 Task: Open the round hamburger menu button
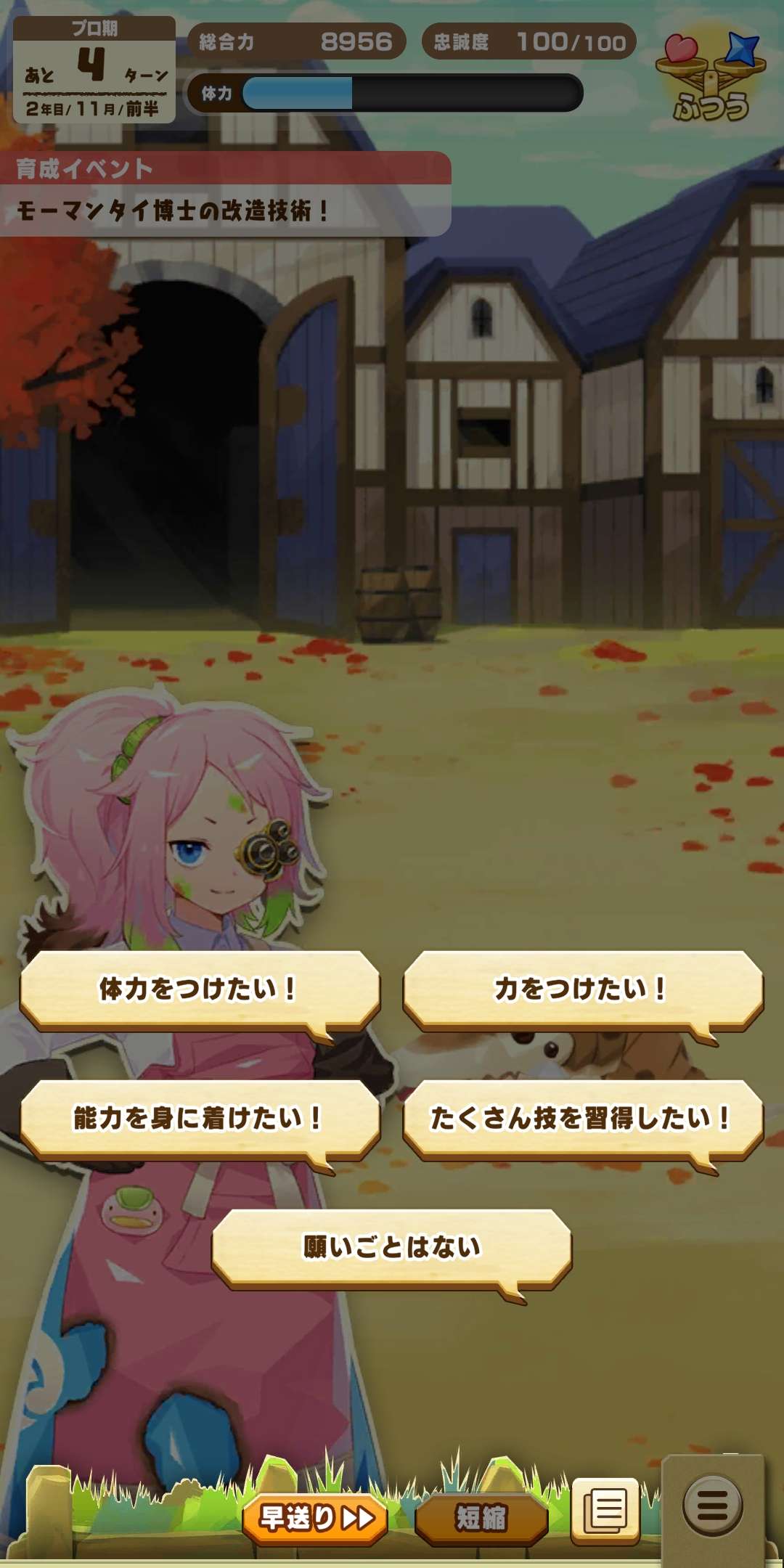(712, 1506)
